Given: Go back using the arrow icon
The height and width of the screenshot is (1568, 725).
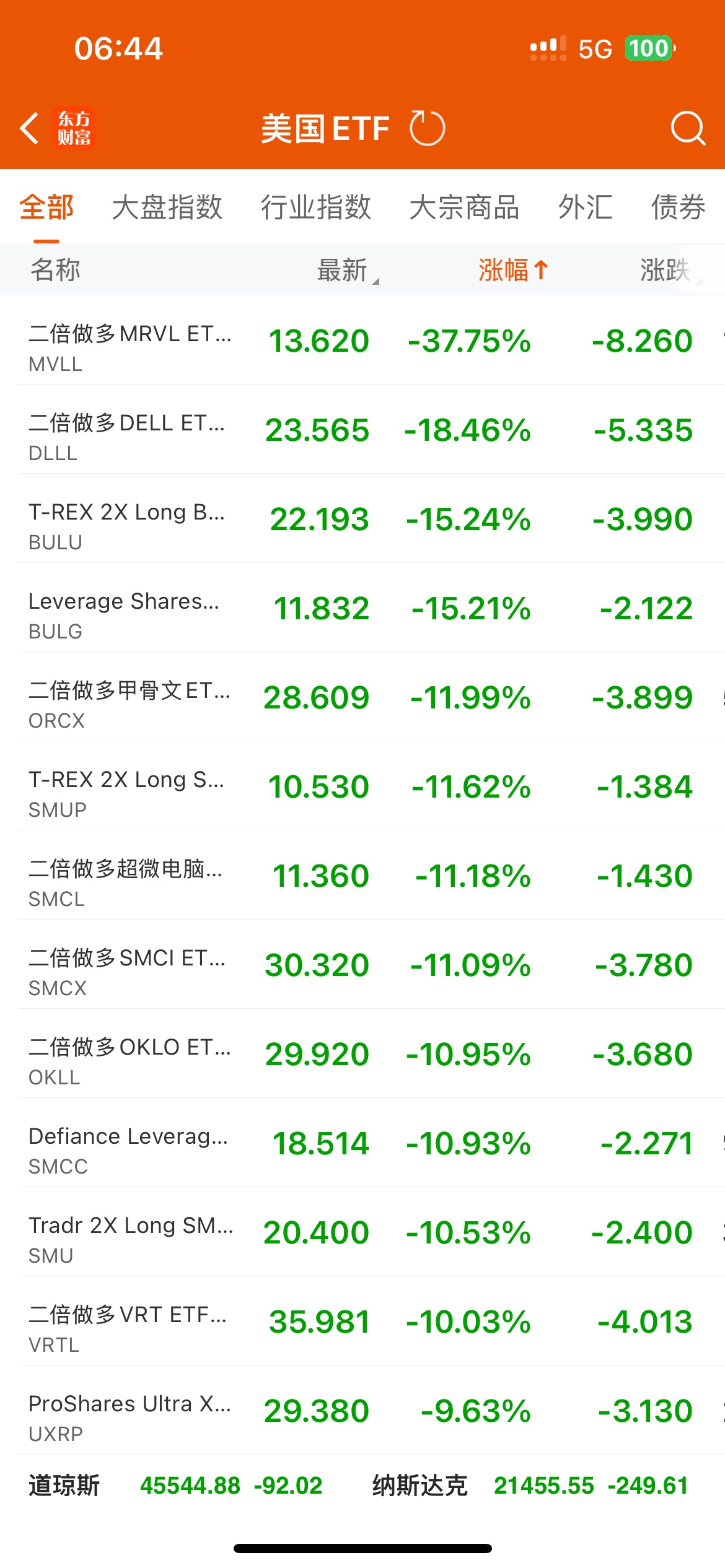Looking at the screenshot, I should click(30, 128).
